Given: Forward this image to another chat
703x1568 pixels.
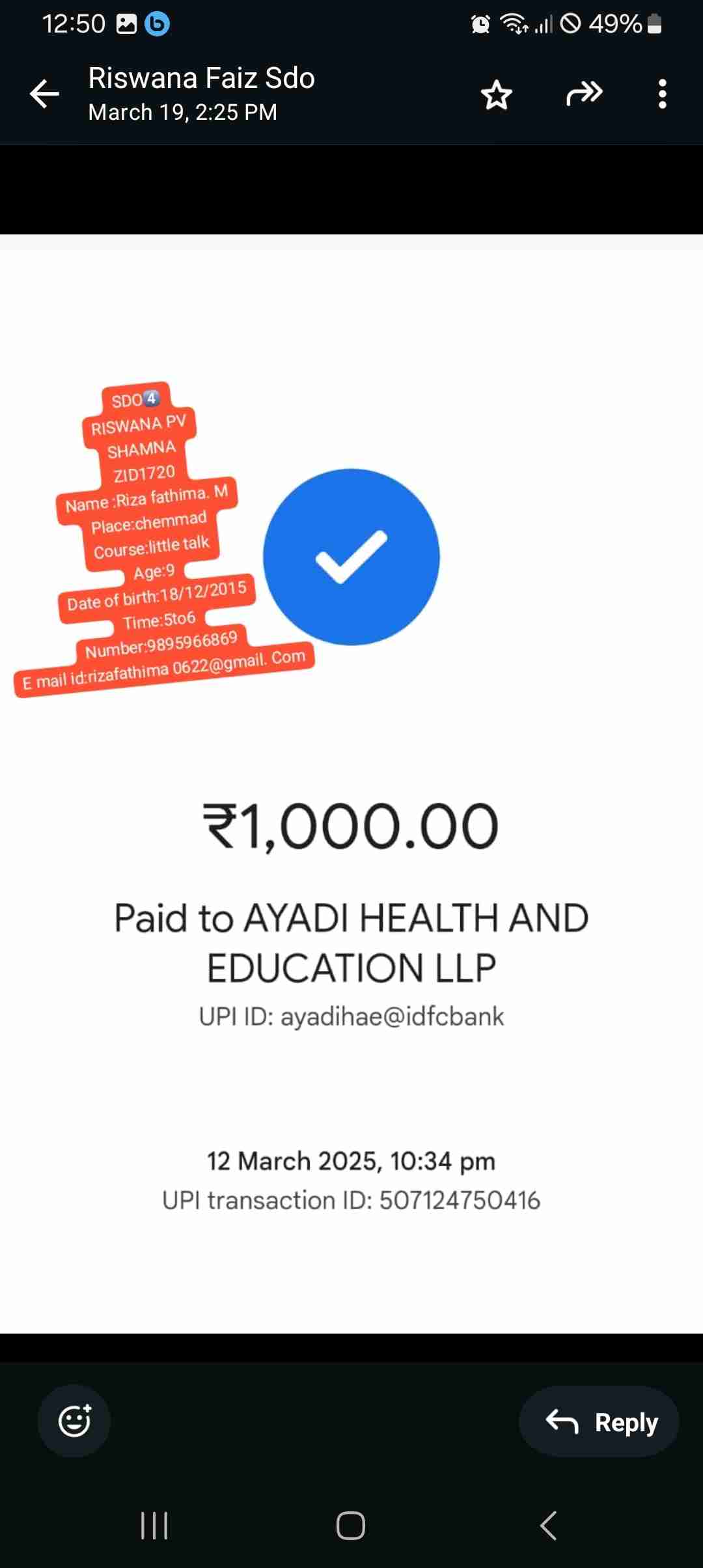Looking at the screenshot, I should point(584,94).
